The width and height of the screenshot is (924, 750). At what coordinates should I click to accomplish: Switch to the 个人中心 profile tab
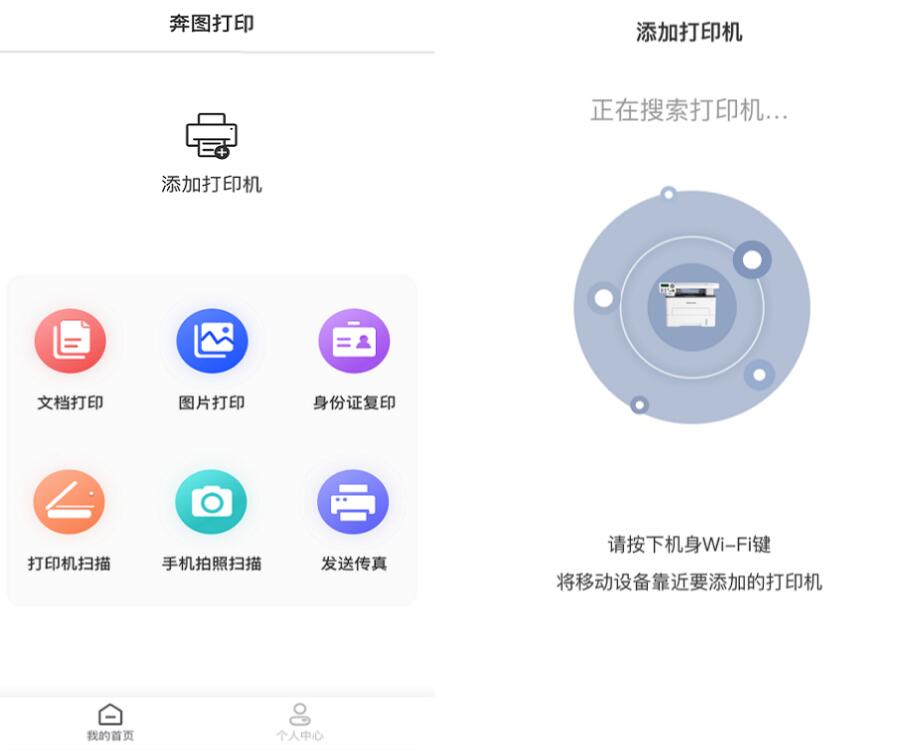pos(299,721)
